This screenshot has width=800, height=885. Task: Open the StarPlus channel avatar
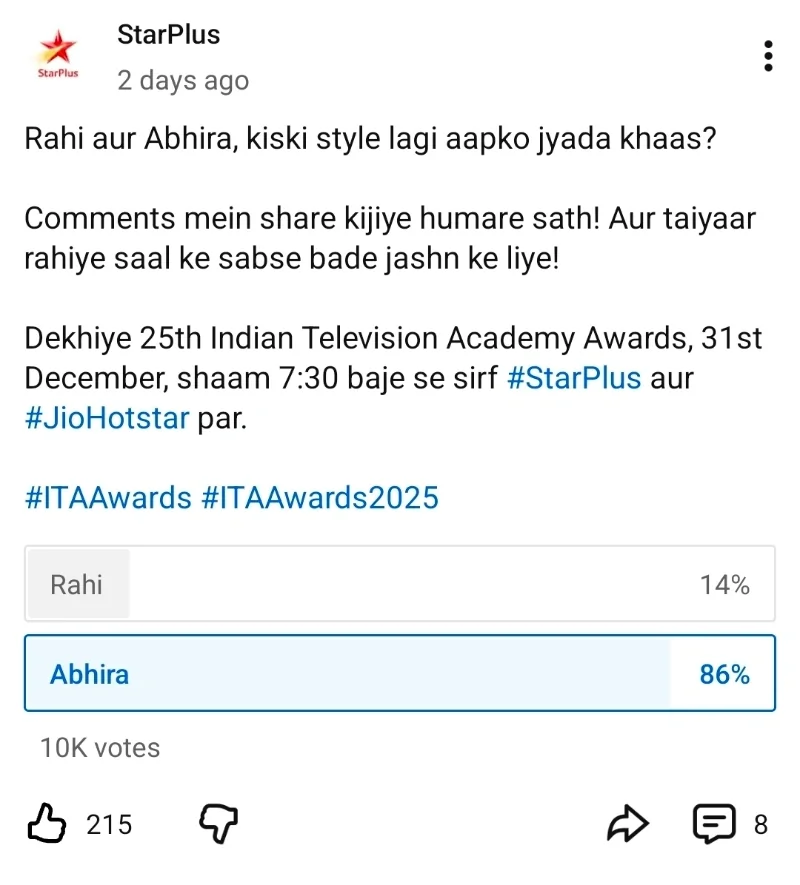tap(57, 56)
